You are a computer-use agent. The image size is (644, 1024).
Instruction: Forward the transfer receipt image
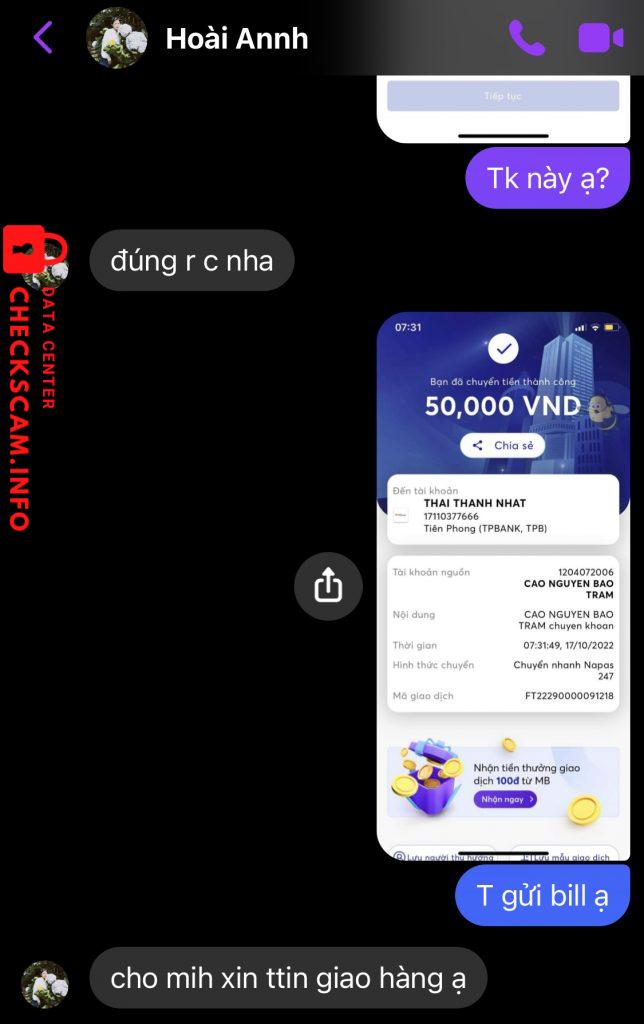click(328, 586)
